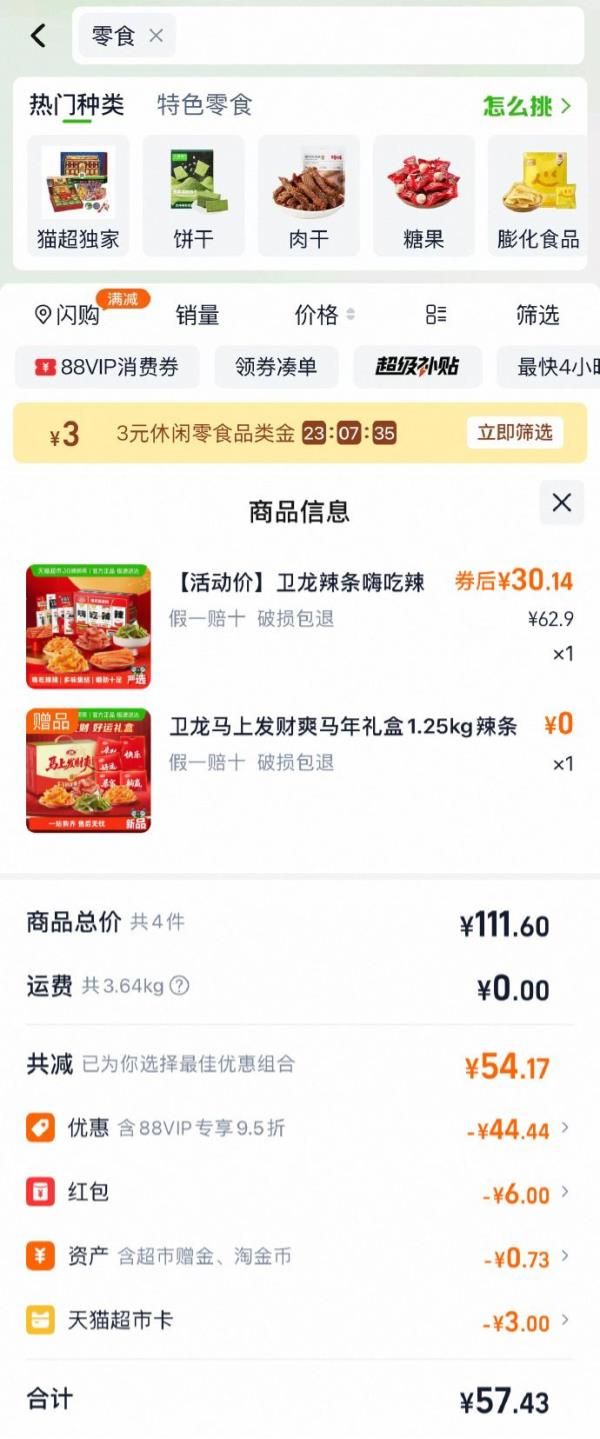Select the 88VIP消费券 chip

(107, 367)
